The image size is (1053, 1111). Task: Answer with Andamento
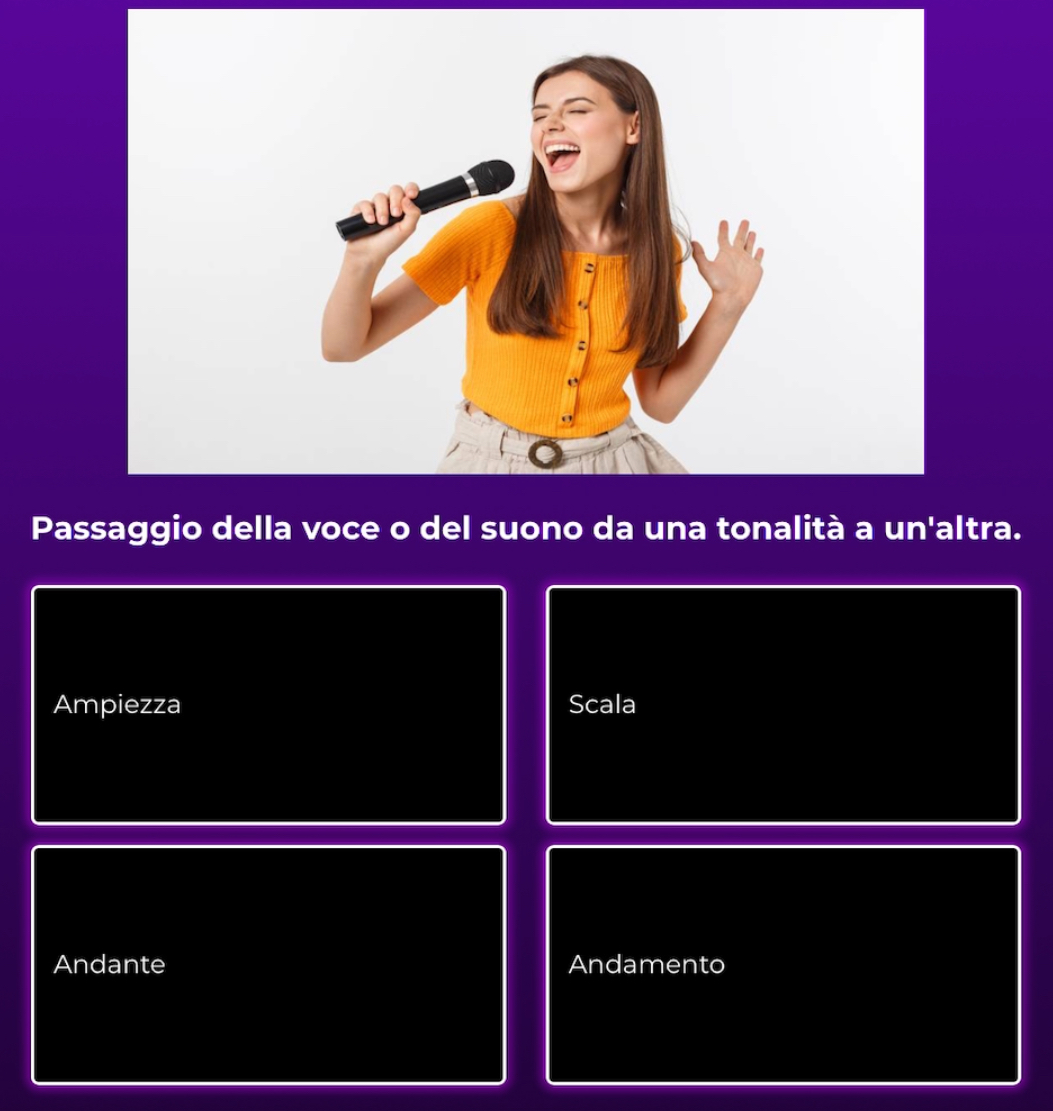click(x=783, y=965)
